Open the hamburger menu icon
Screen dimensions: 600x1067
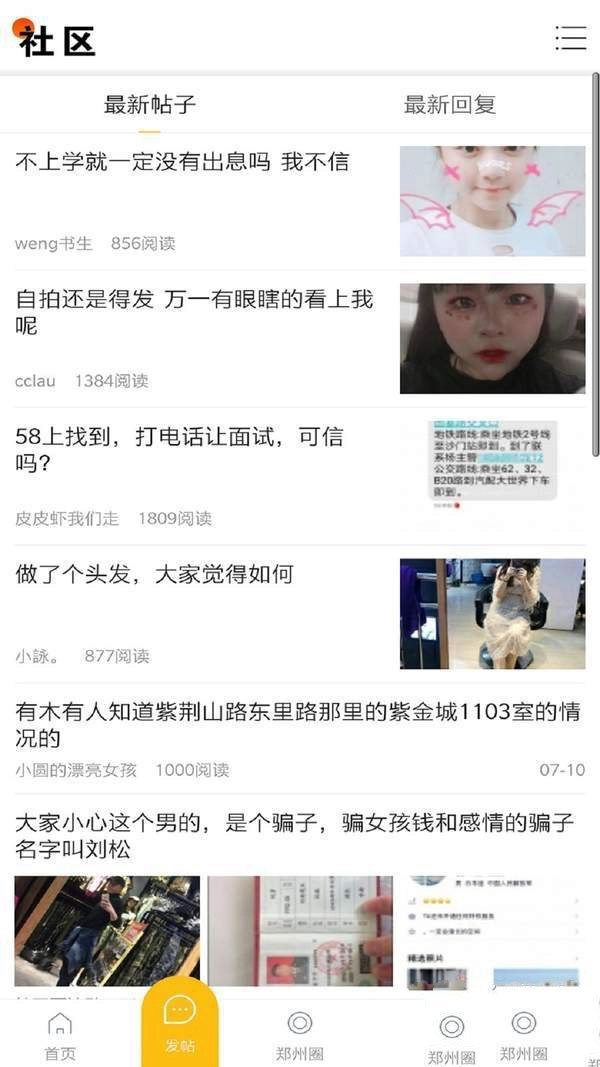point(570,38)
